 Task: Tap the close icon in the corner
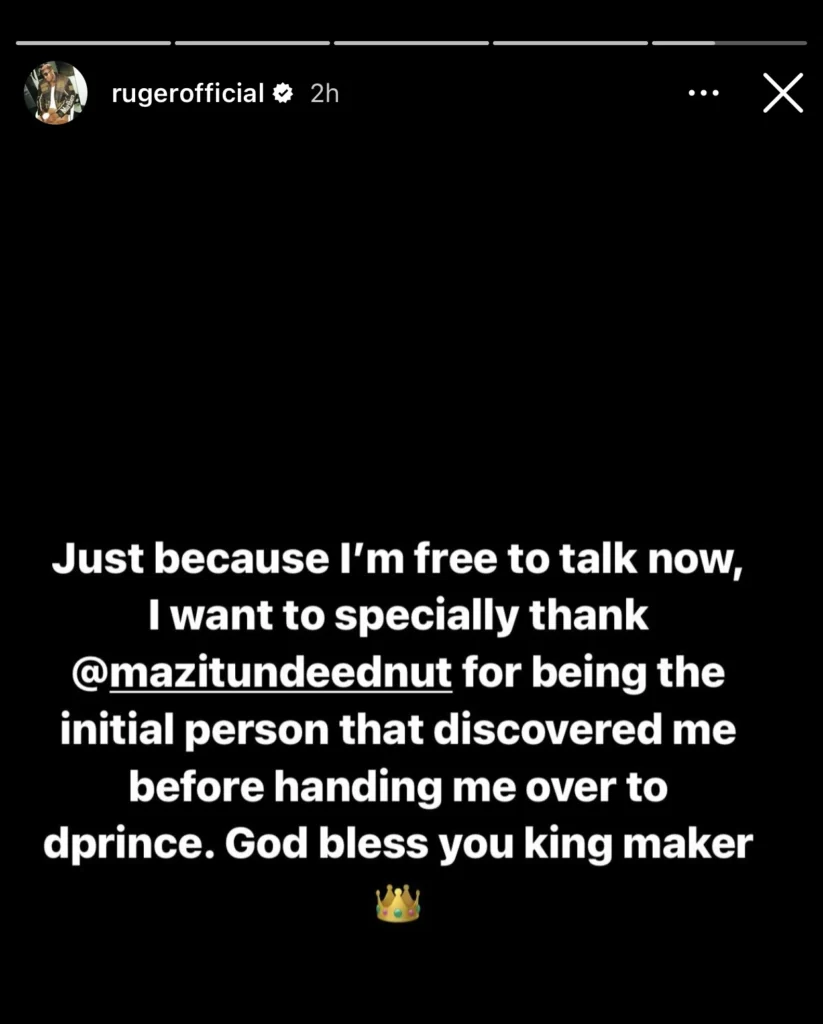pos(783,92)
